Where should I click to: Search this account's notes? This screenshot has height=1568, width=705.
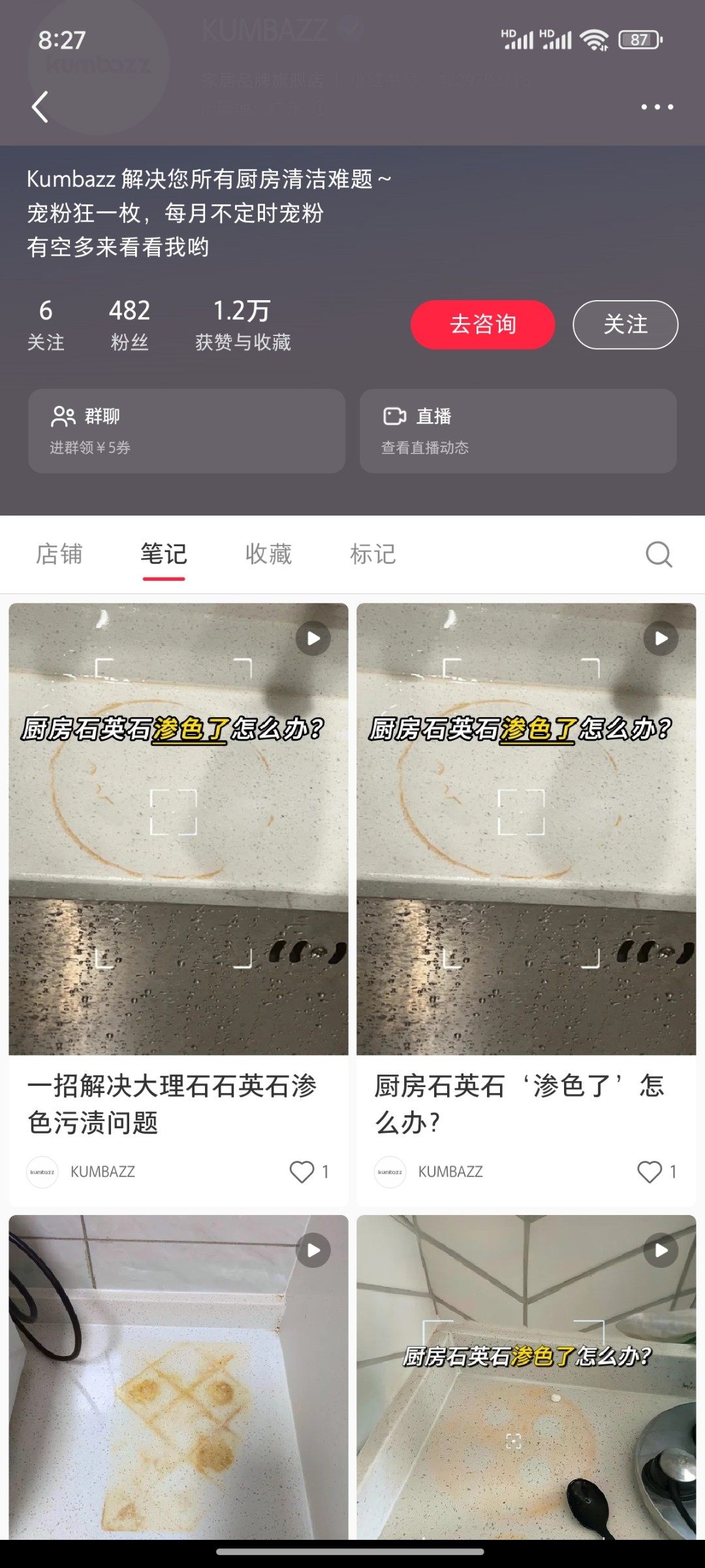(659, 555)
